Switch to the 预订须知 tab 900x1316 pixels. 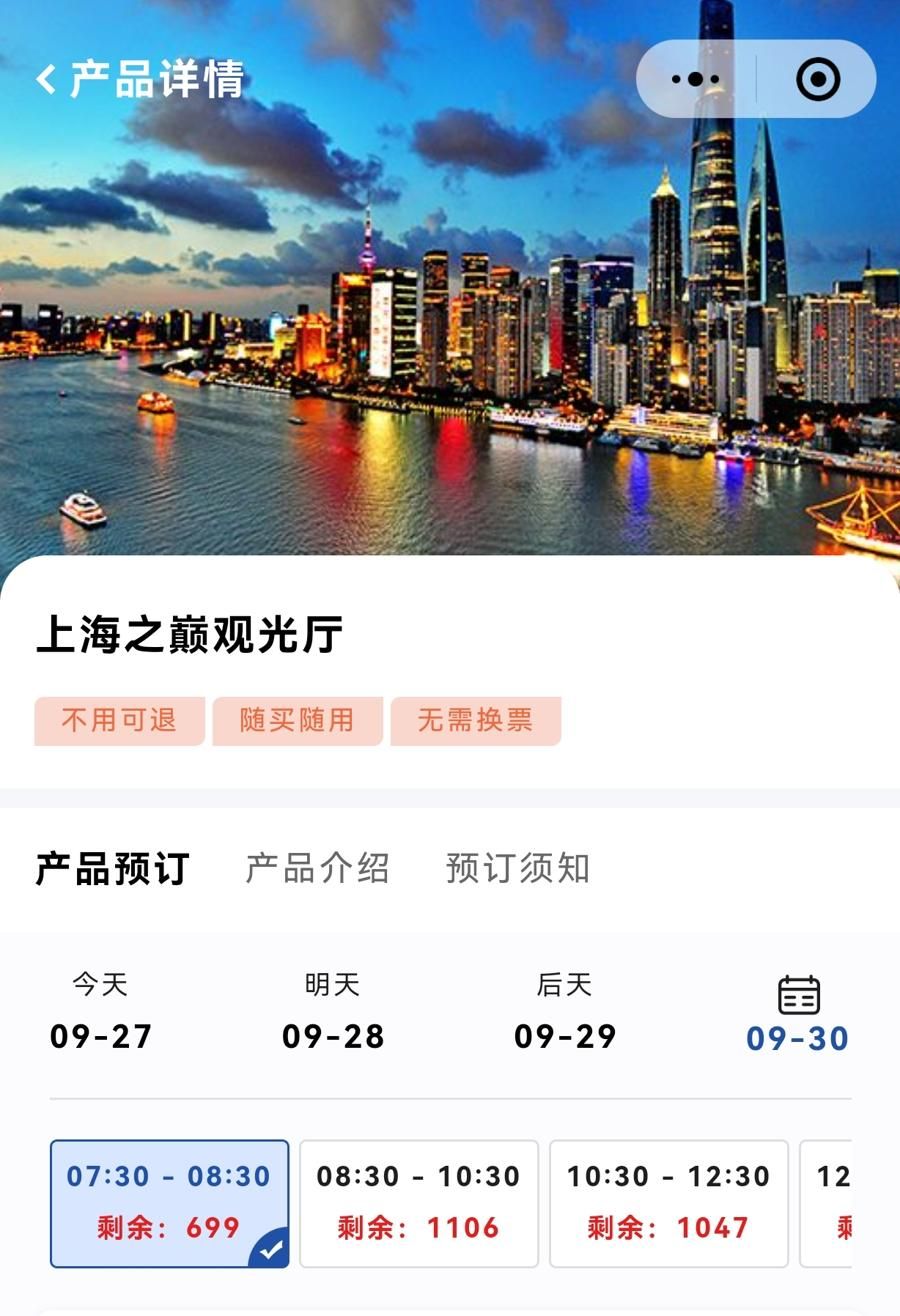tap(517, 868)
